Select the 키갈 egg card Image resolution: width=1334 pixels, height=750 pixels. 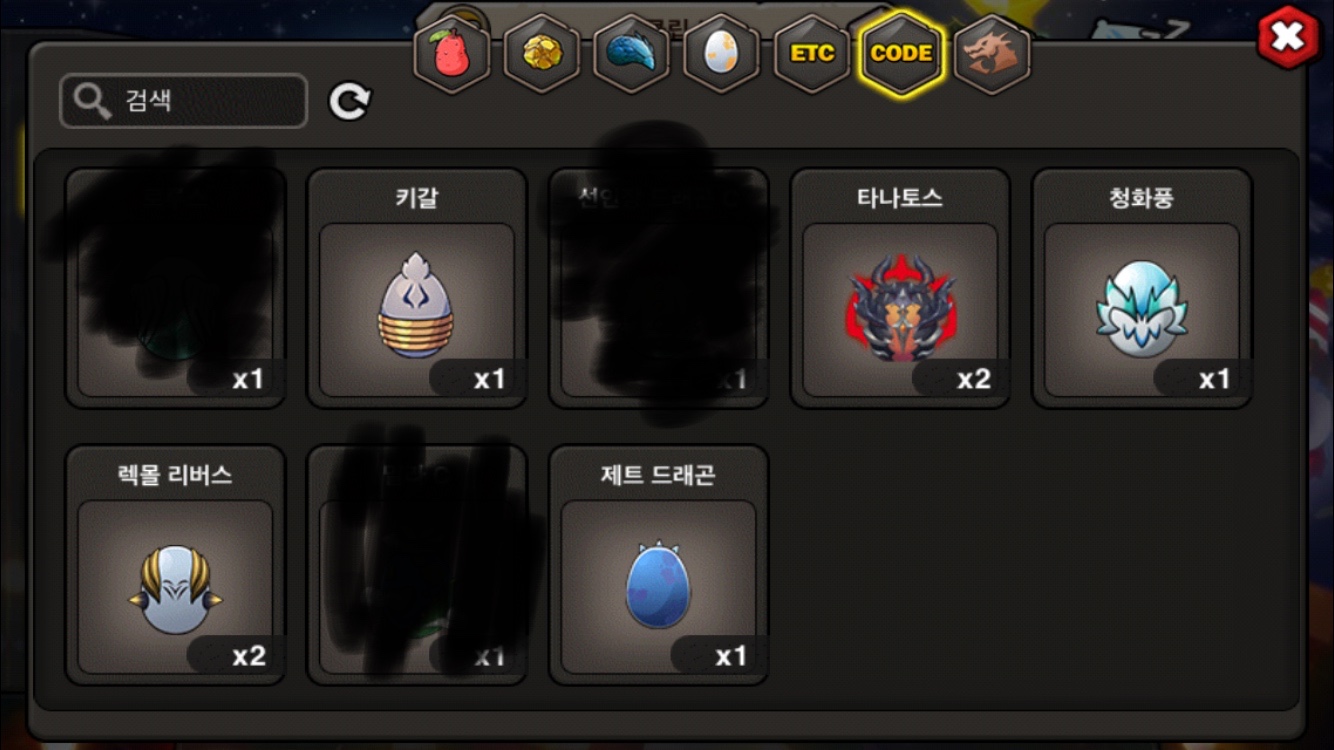(x=417, y=290)
